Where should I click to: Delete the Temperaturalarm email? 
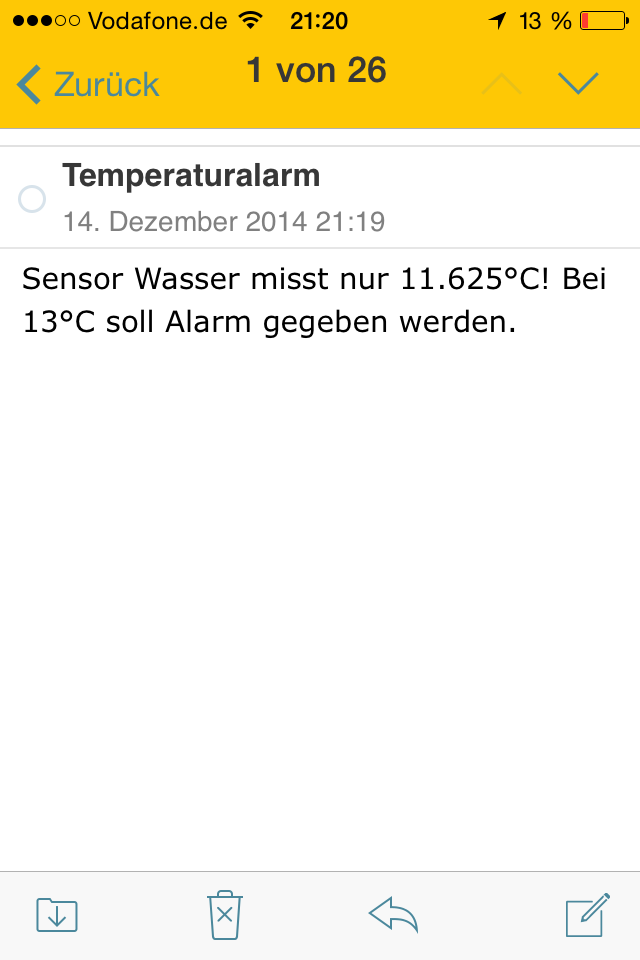(225, 915)
